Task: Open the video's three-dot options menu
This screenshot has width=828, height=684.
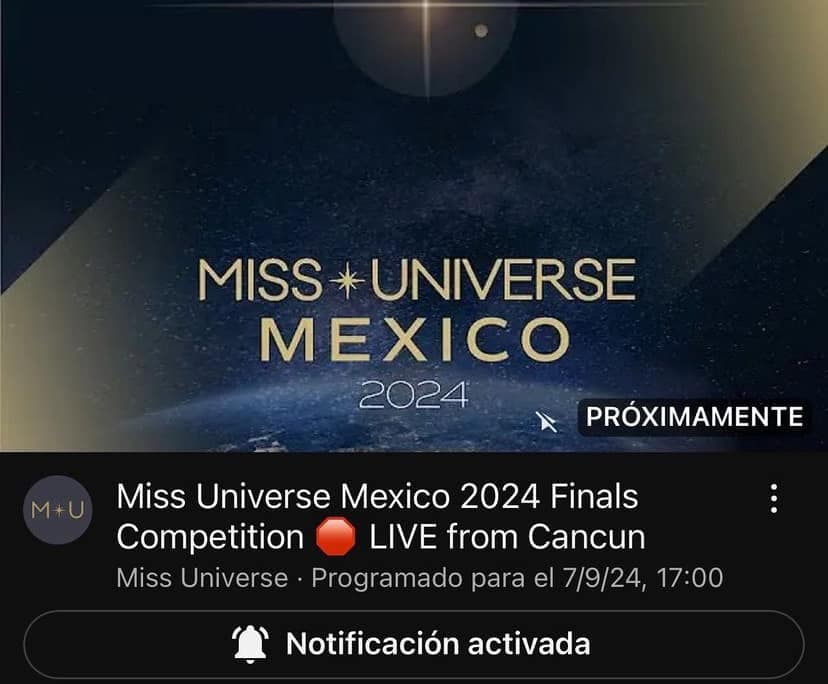Action: 772,499
